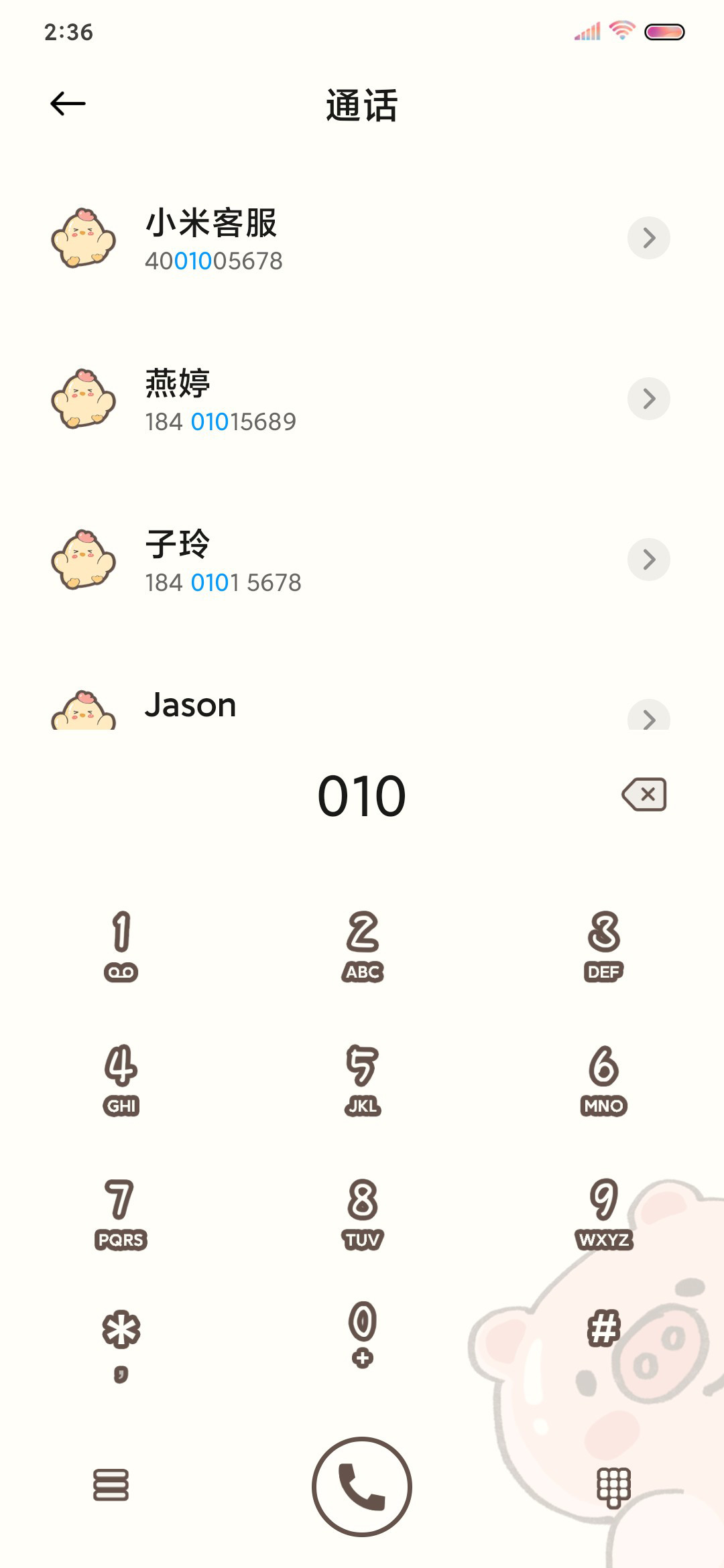Open the 小米客服 contact suggestion
724x1568 pixels.
point(362,239)
